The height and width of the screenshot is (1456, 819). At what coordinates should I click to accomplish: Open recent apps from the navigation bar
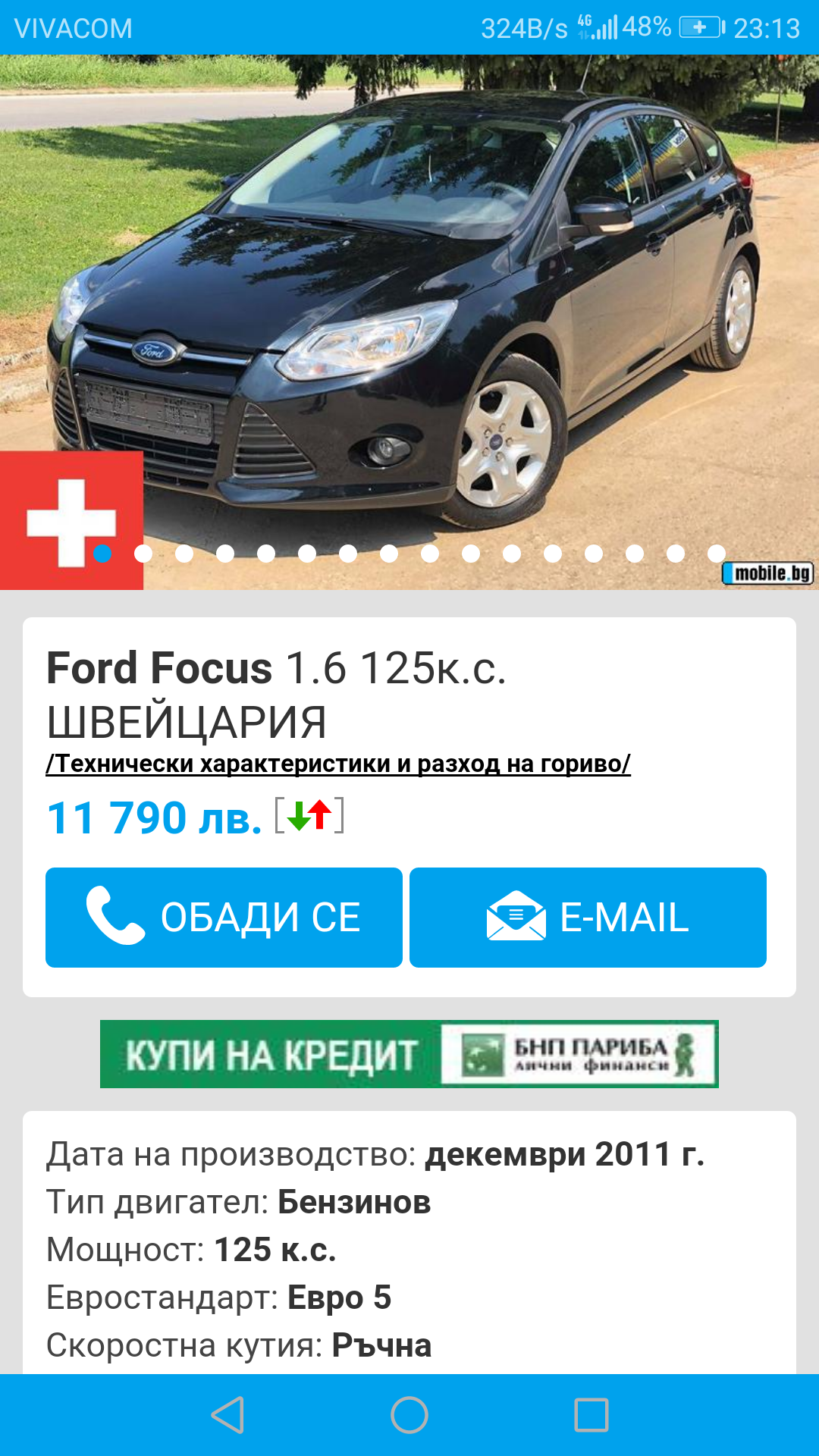point(591,1415)
